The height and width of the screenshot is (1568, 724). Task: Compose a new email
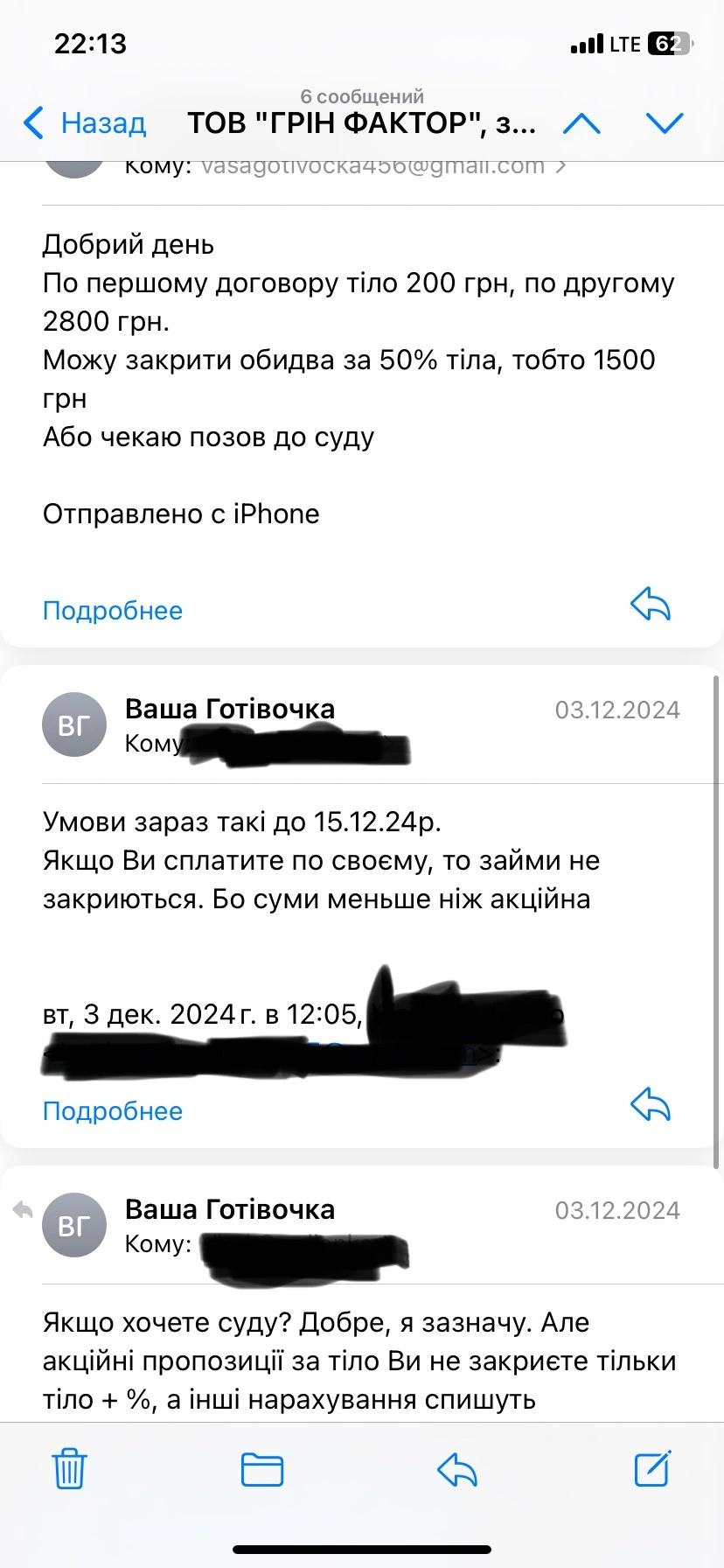point(652,1469)
